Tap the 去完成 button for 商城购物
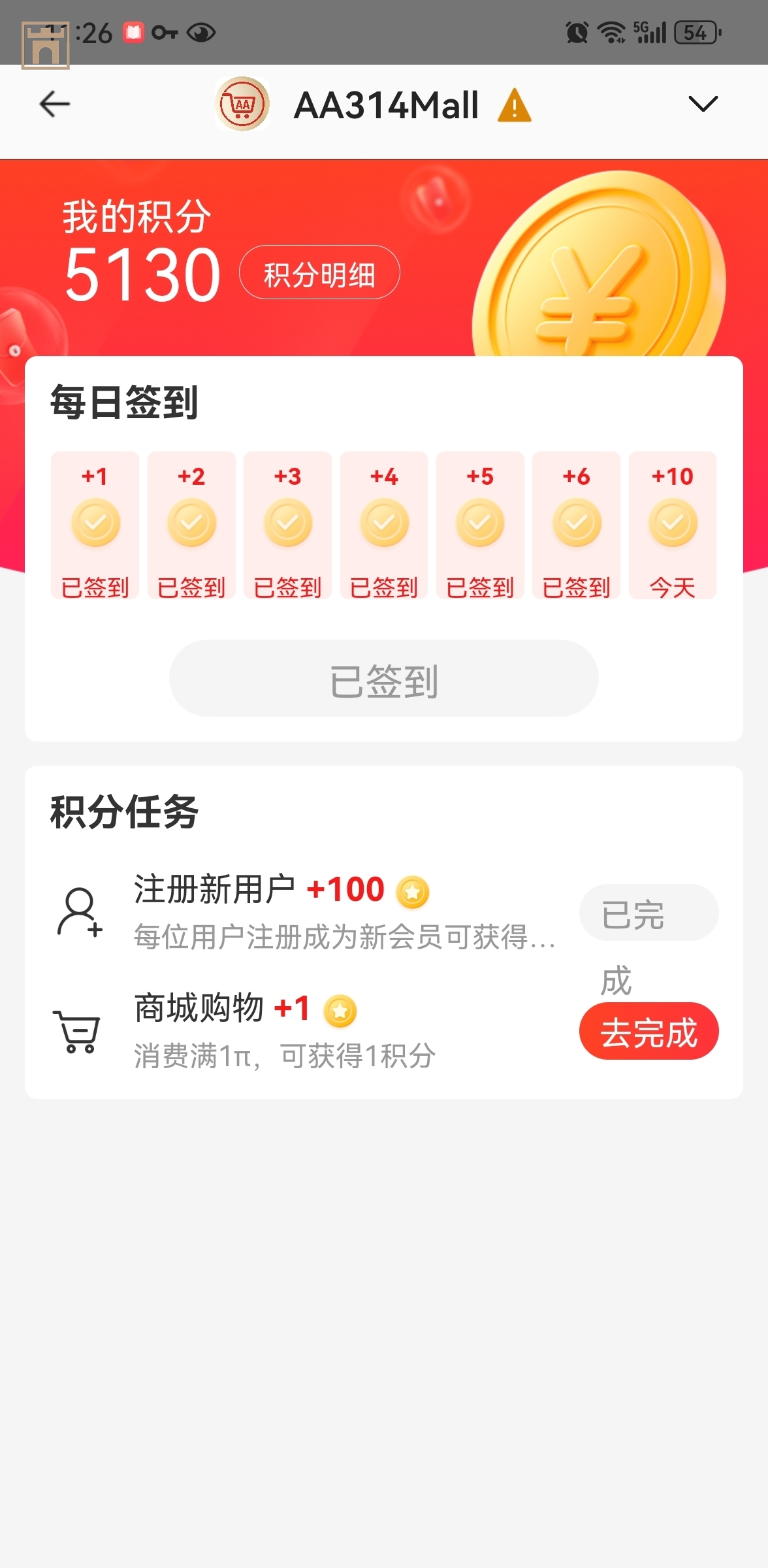The height and width of the screenshot is (1568, 768). (648, 1032)
